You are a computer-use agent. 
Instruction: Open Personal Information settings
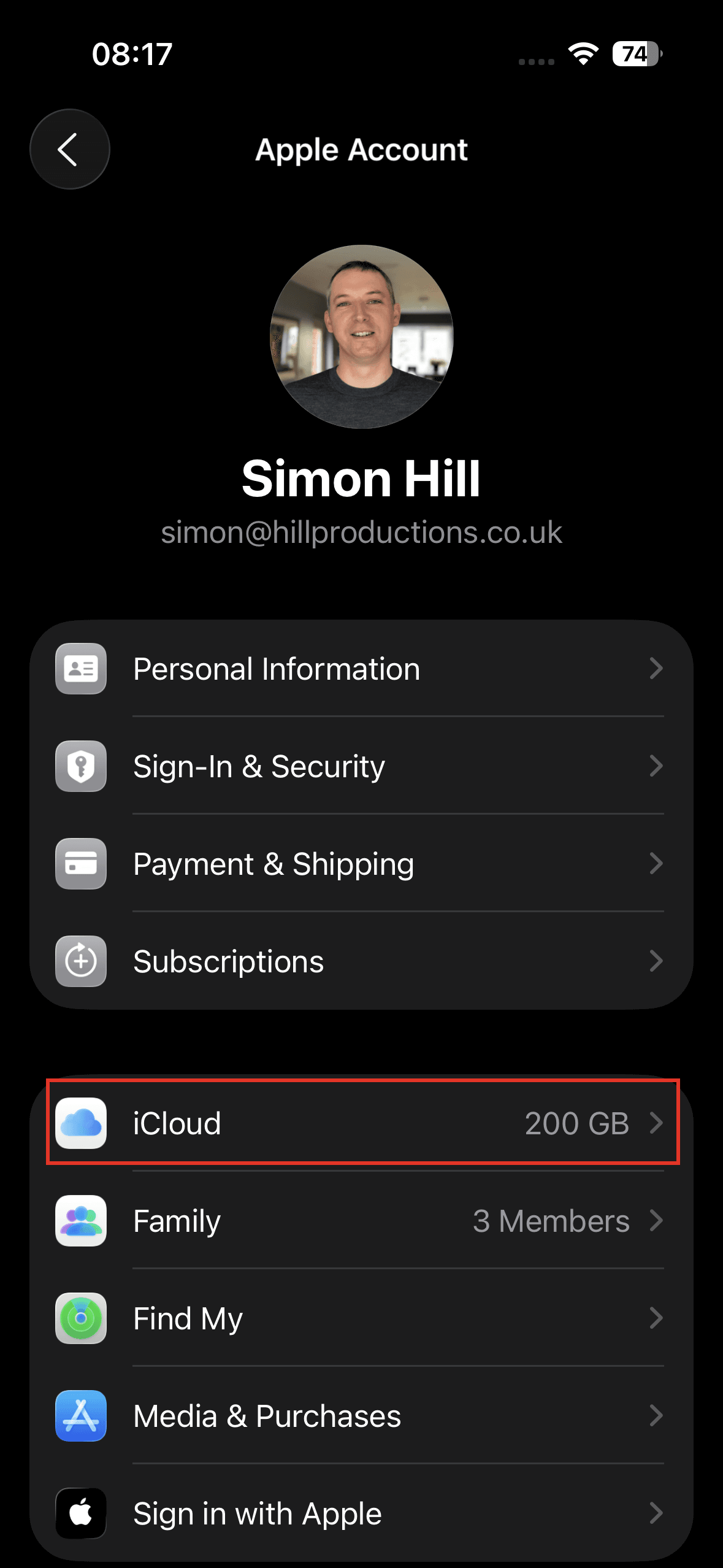(x=362, y=669)
